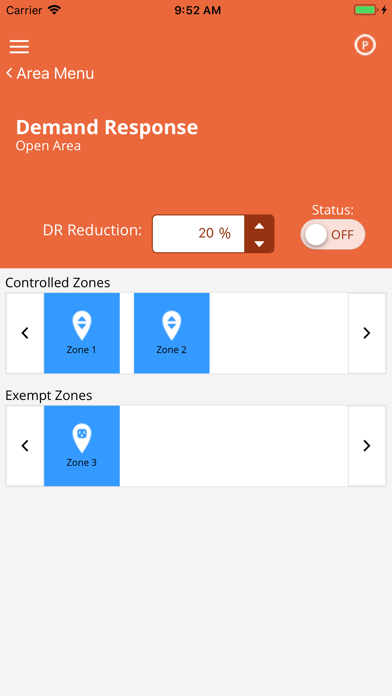Show next Exempt Zones with right arrow
This screenshot has width=392, height=696.
(x=367, y=446)
